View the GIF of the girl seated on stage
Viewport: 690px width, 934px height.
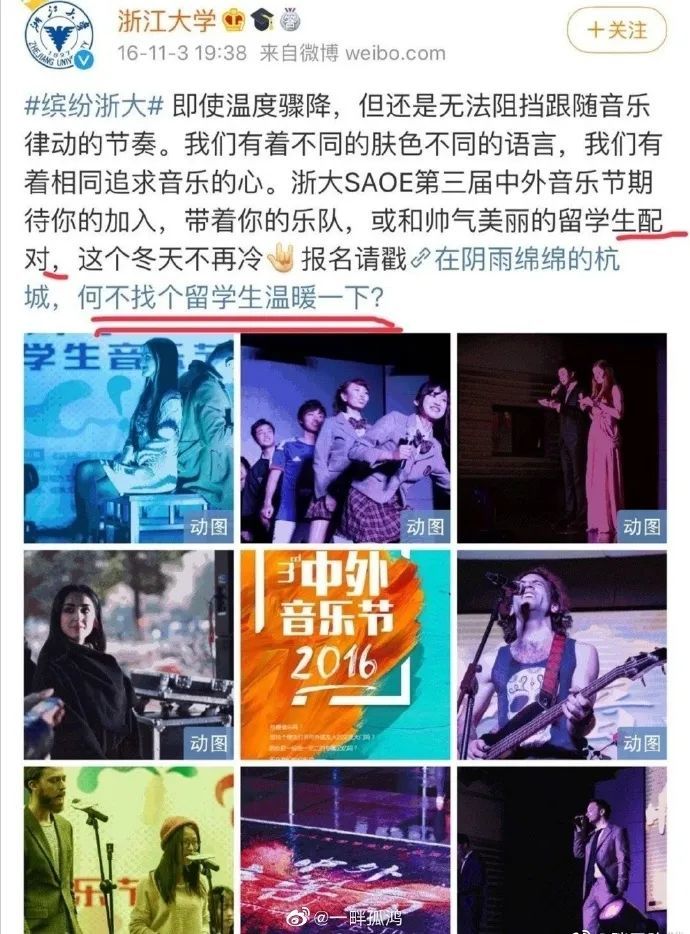click(x=129, y=438)
